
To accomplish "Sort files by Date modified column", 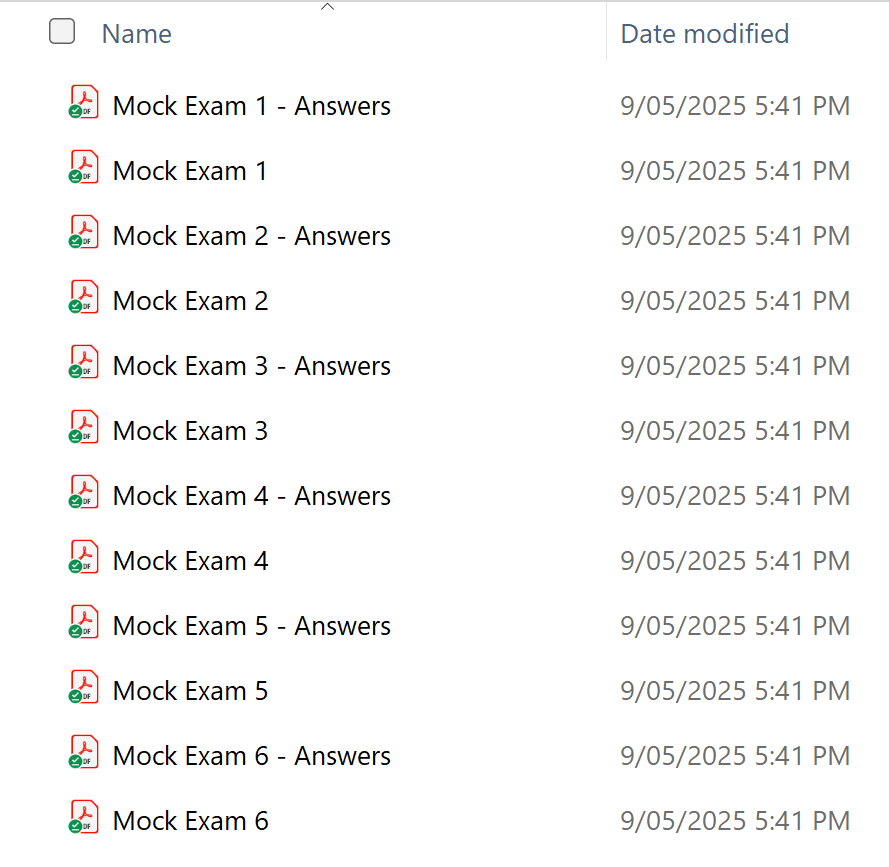I will pos(704,34).
